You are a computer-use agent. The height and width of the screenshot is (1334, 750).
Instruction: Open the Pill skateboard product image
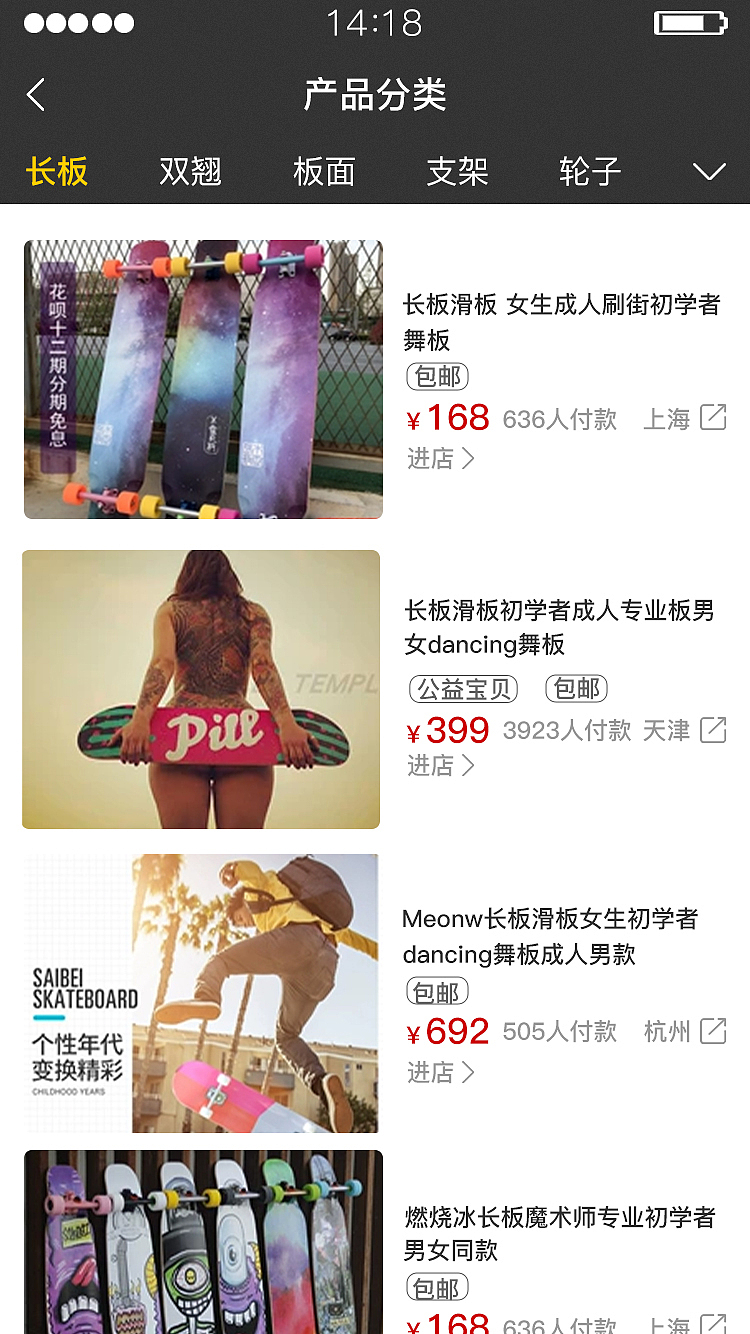tap(201, 689)
